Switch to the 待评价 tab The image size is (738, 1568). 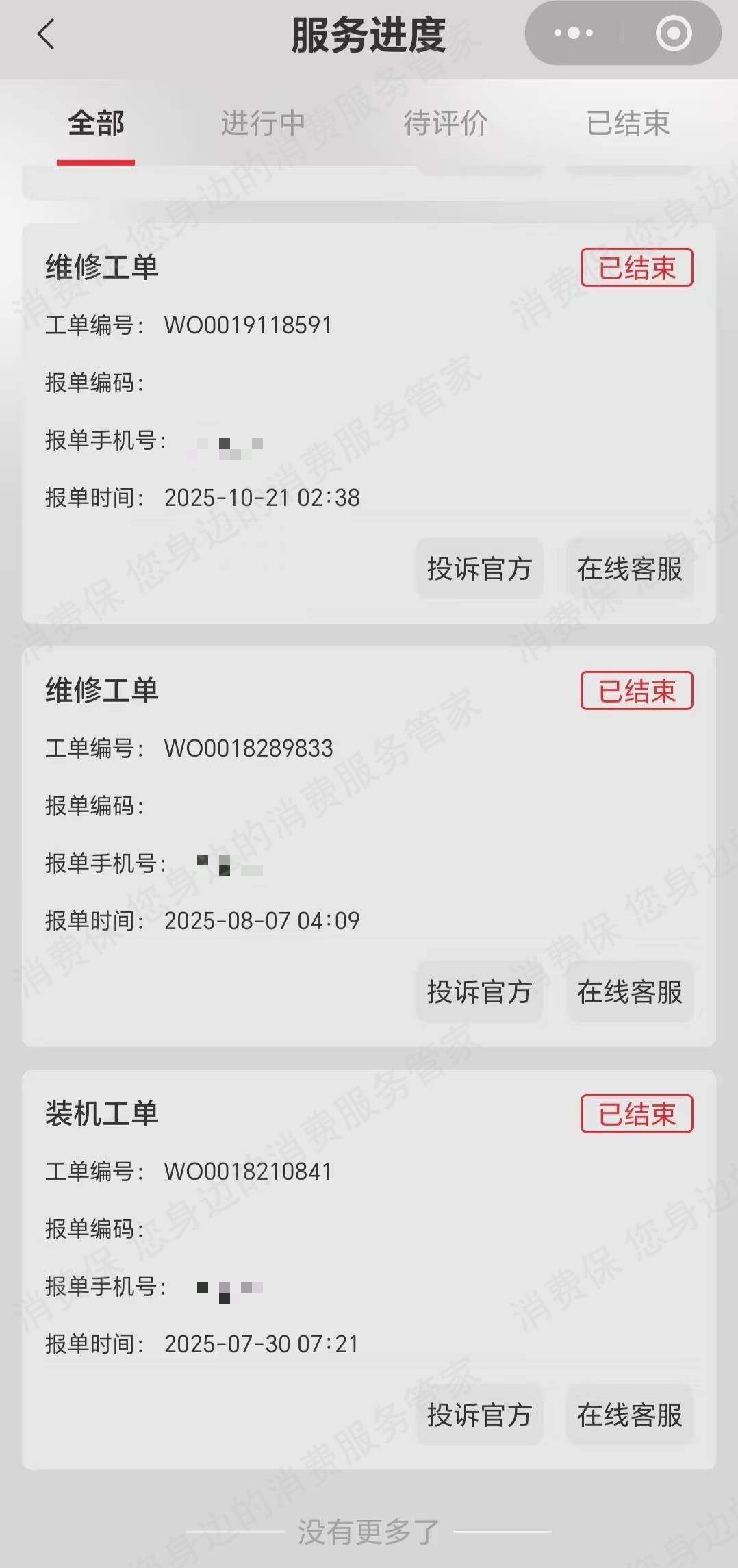click(x=446, y=125)
